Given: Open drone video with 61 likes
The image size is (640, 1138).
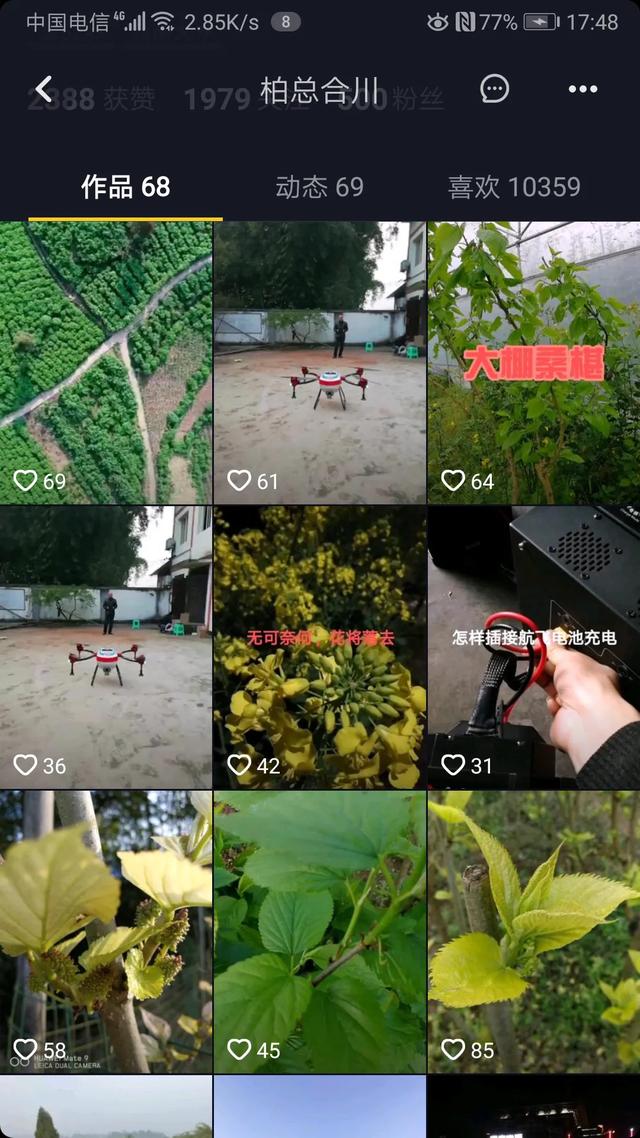Looking at the screenshot, I should [320, 362].
